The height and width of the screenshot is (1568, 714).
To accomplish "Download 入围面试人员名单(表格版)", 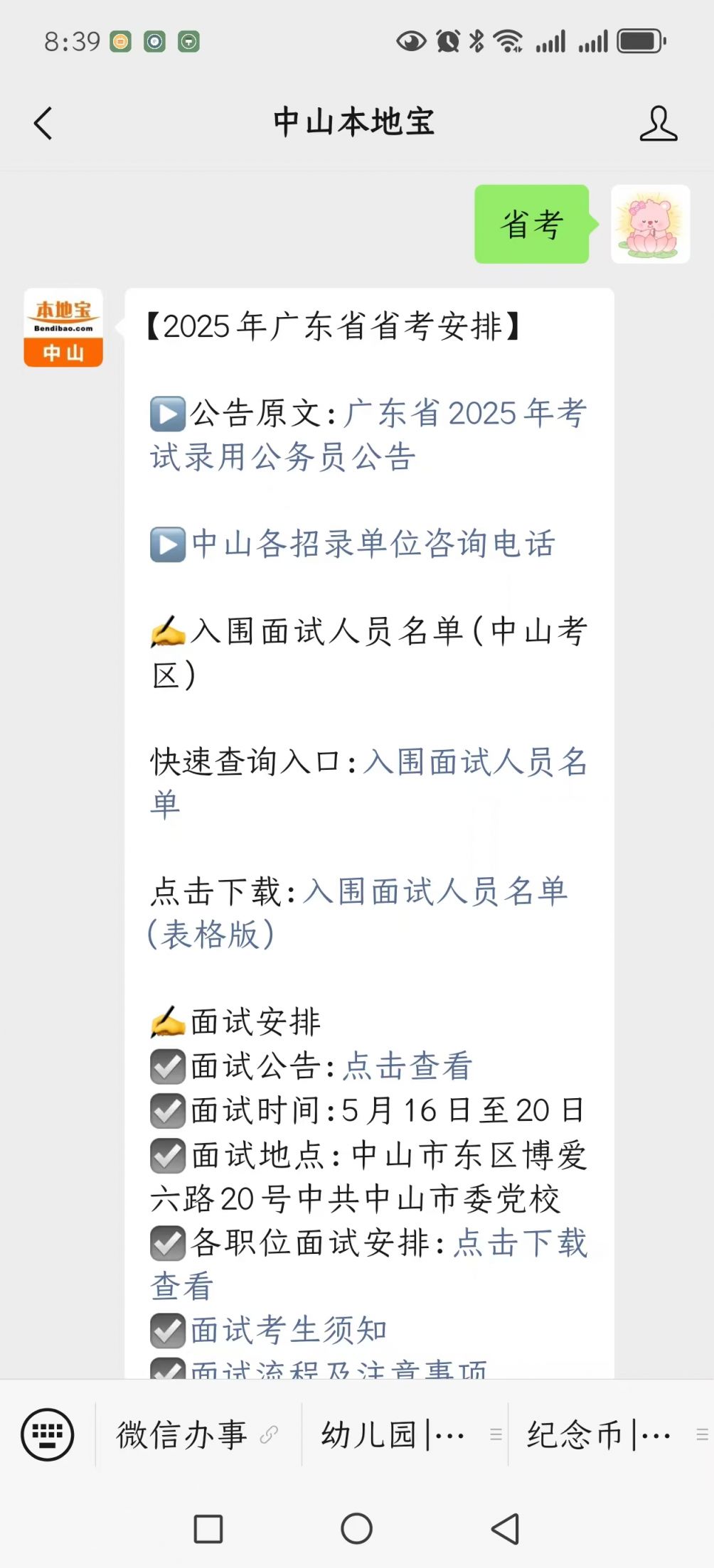I will tap(435, 891).
